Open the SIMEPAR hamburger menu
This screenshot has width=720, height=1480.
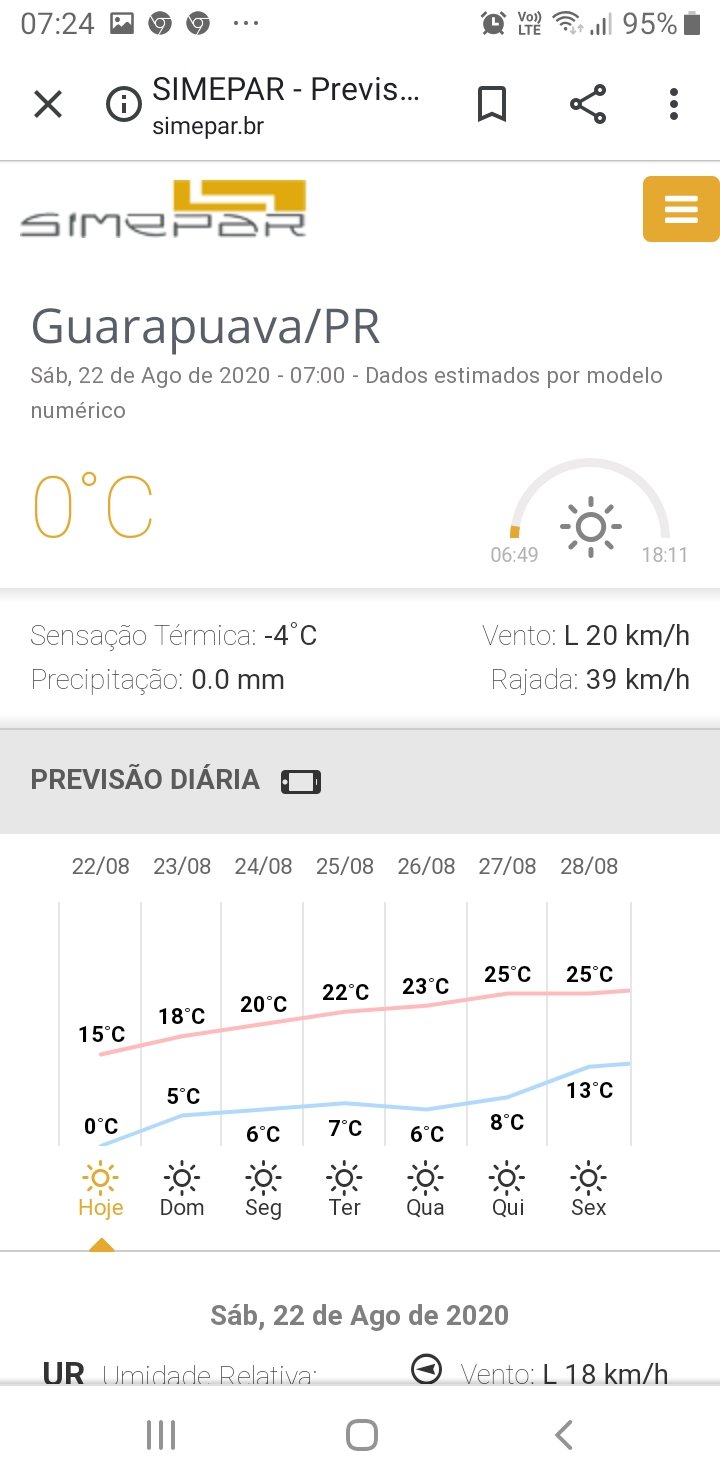pos(681,209)
